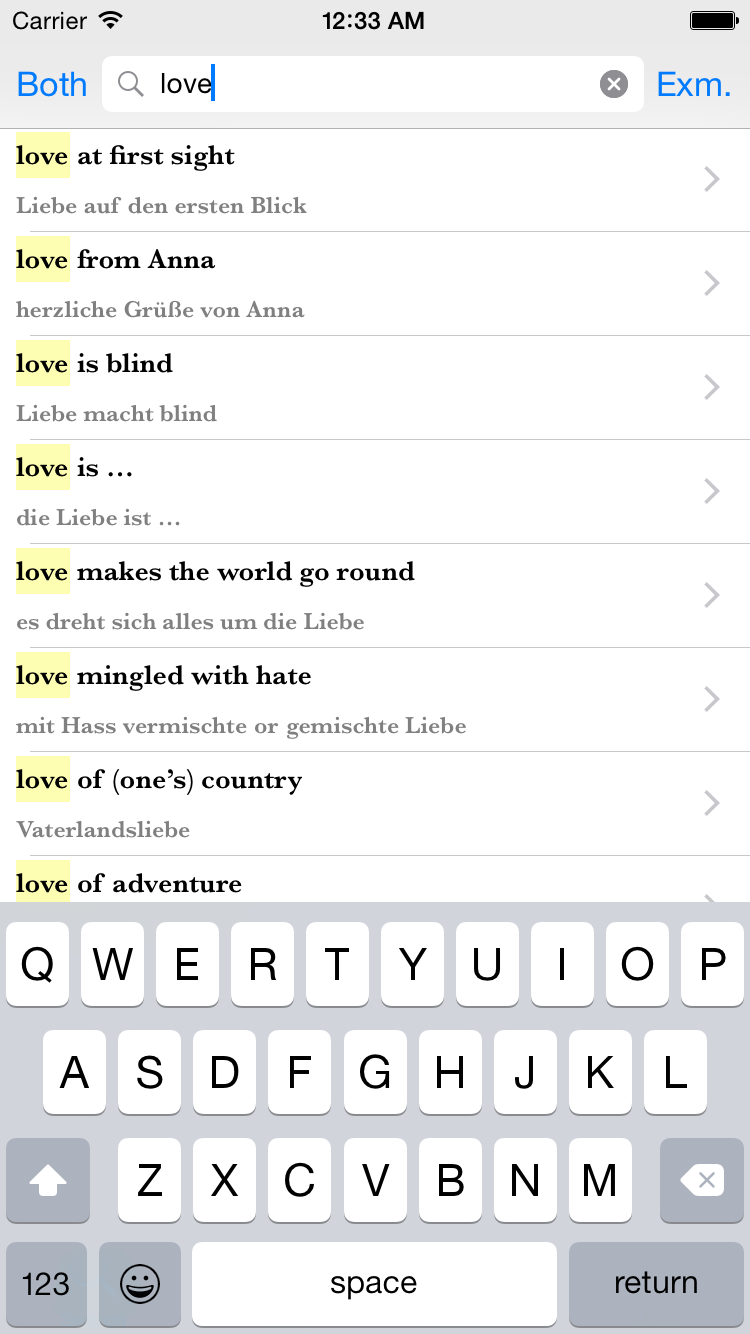Hit the return key on the keyboard
Viewport: 750px width, 1334px height.
coord(655,1283)
